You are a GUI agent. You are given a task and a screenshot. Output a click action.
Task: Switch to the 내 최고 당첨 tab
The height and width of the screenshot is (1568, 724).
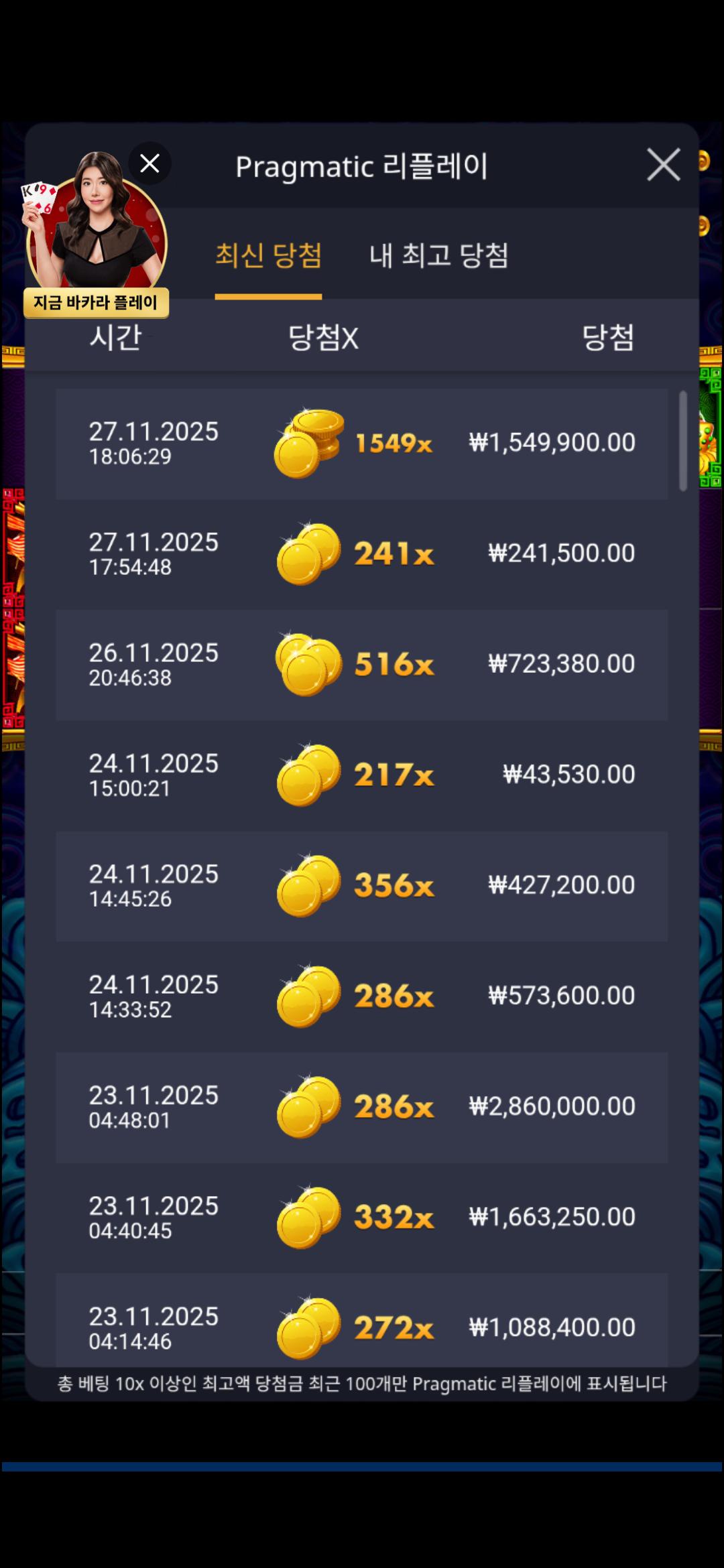click(439, 255)
